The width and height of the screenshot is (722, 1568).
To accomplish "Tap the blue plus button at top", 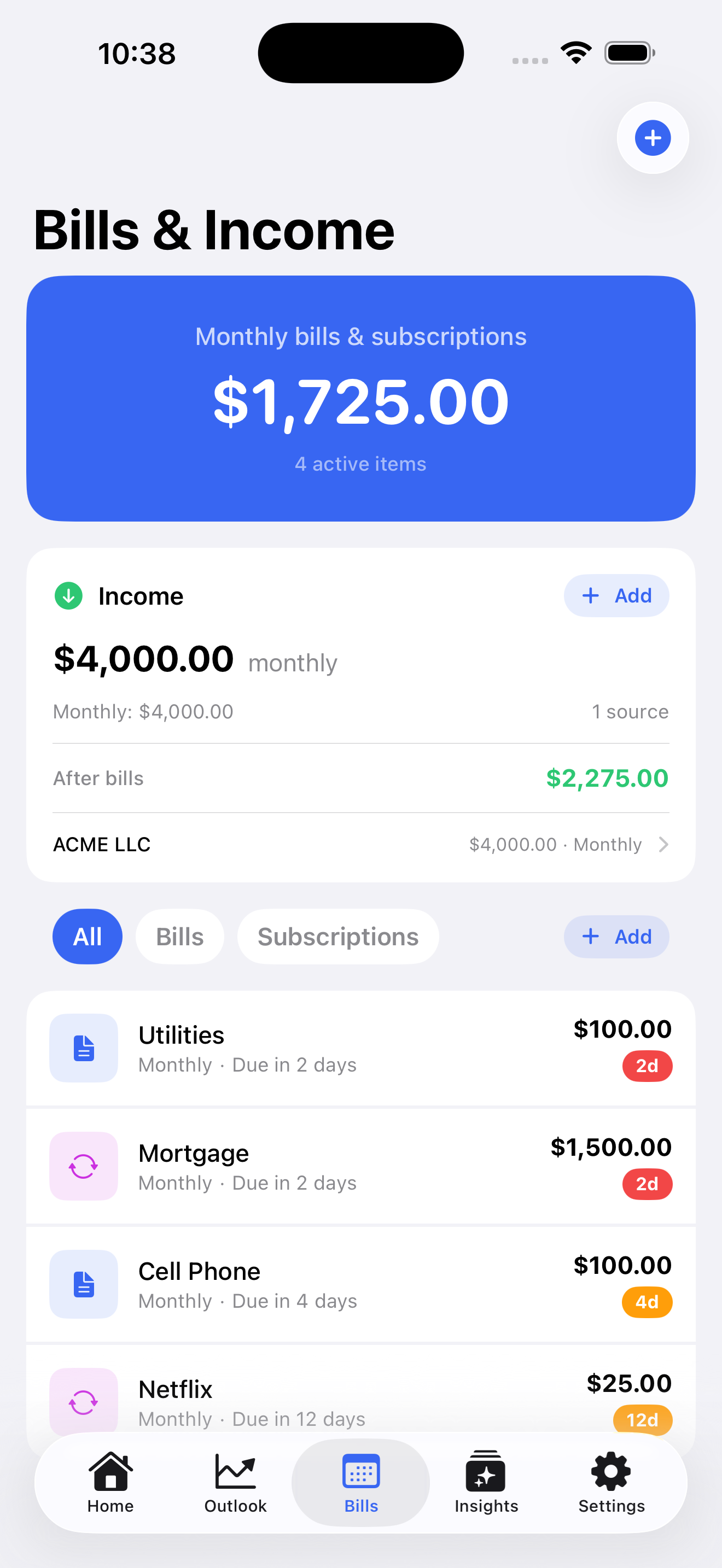I will [x=652, y=138].
